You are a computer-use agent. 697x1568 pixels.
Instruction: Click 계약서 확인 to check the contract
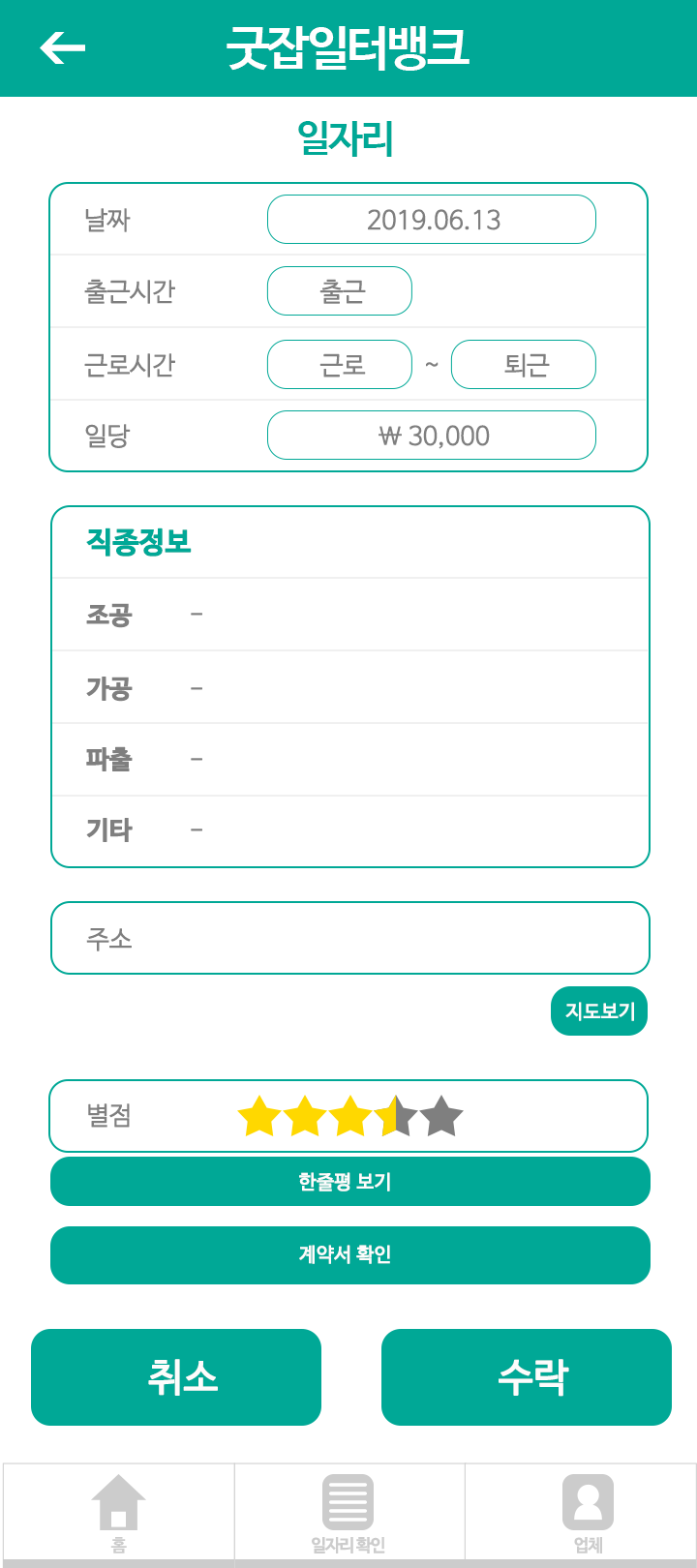pyautogui.click(x=348, y=1255)
